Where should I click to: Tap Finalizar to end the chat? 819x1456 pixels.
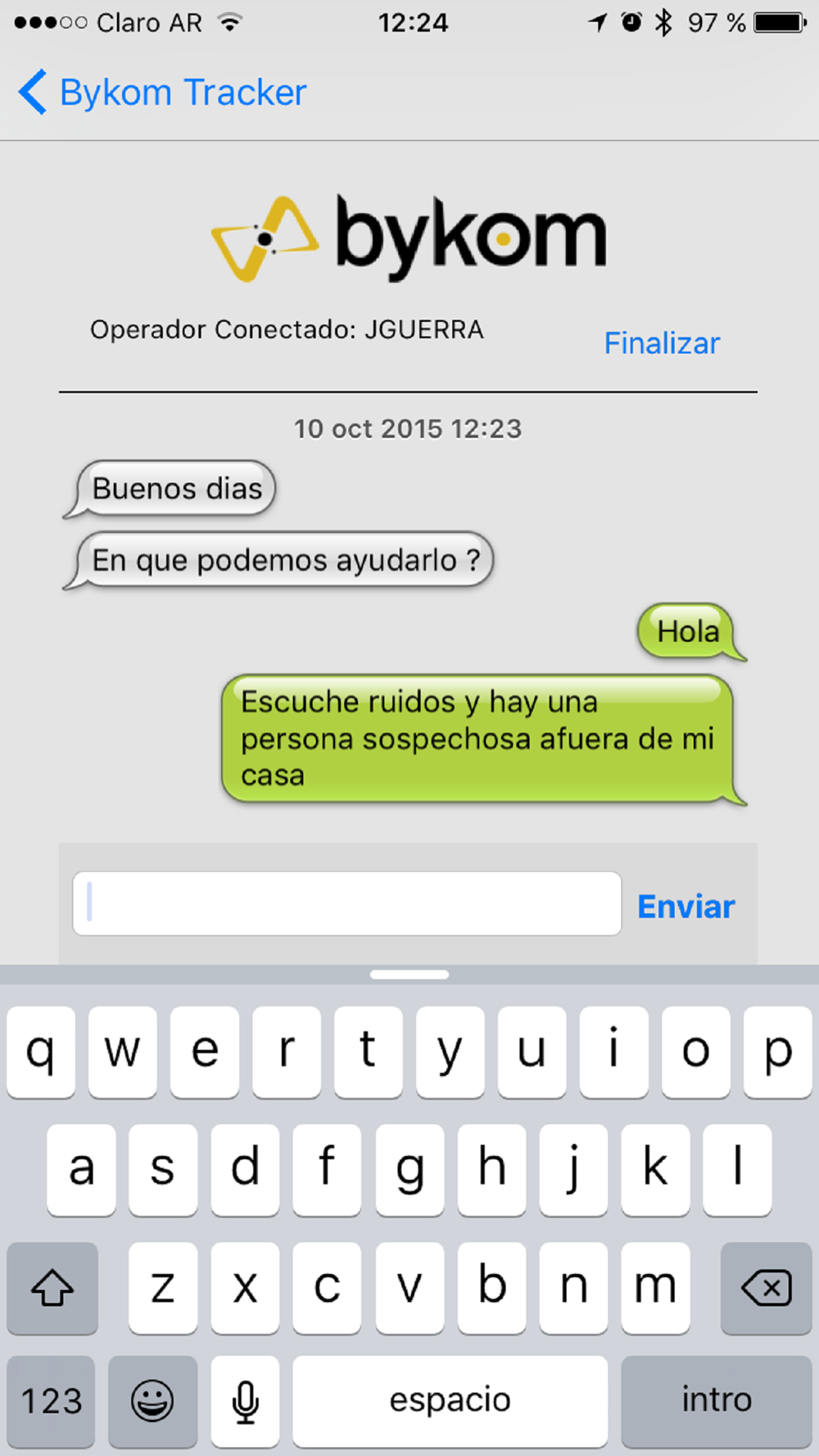pyautogui.click(x=662, y=343)
